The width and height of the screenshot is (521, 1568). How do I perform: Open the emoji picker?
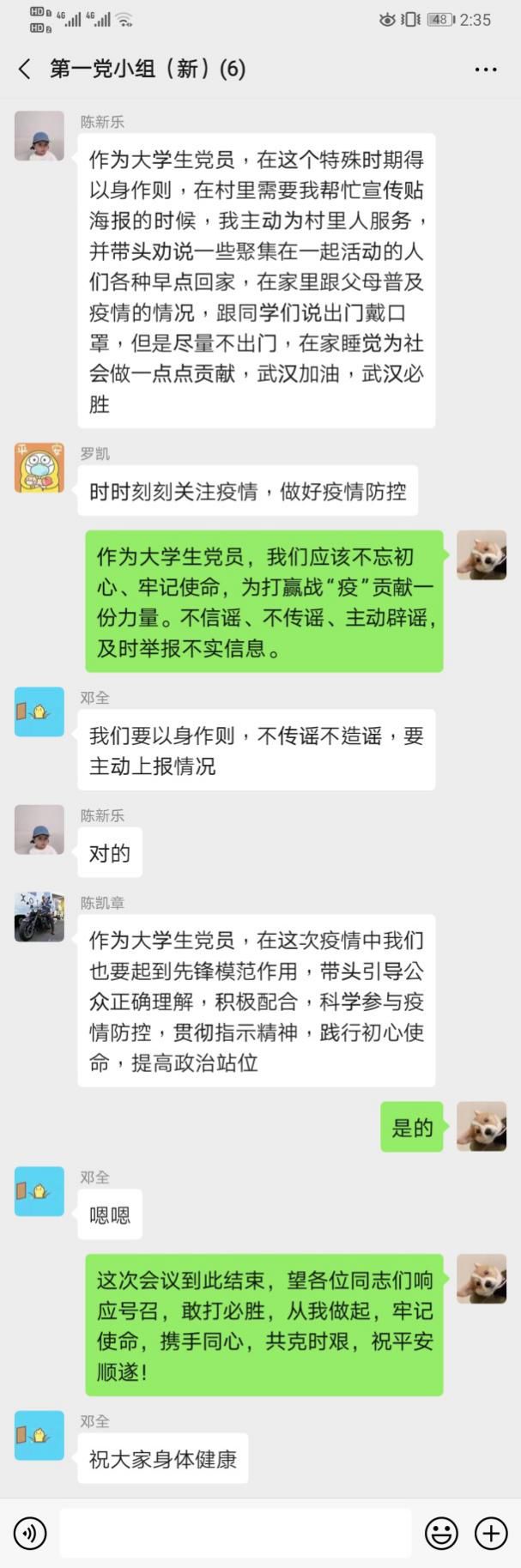point(441,1533)
